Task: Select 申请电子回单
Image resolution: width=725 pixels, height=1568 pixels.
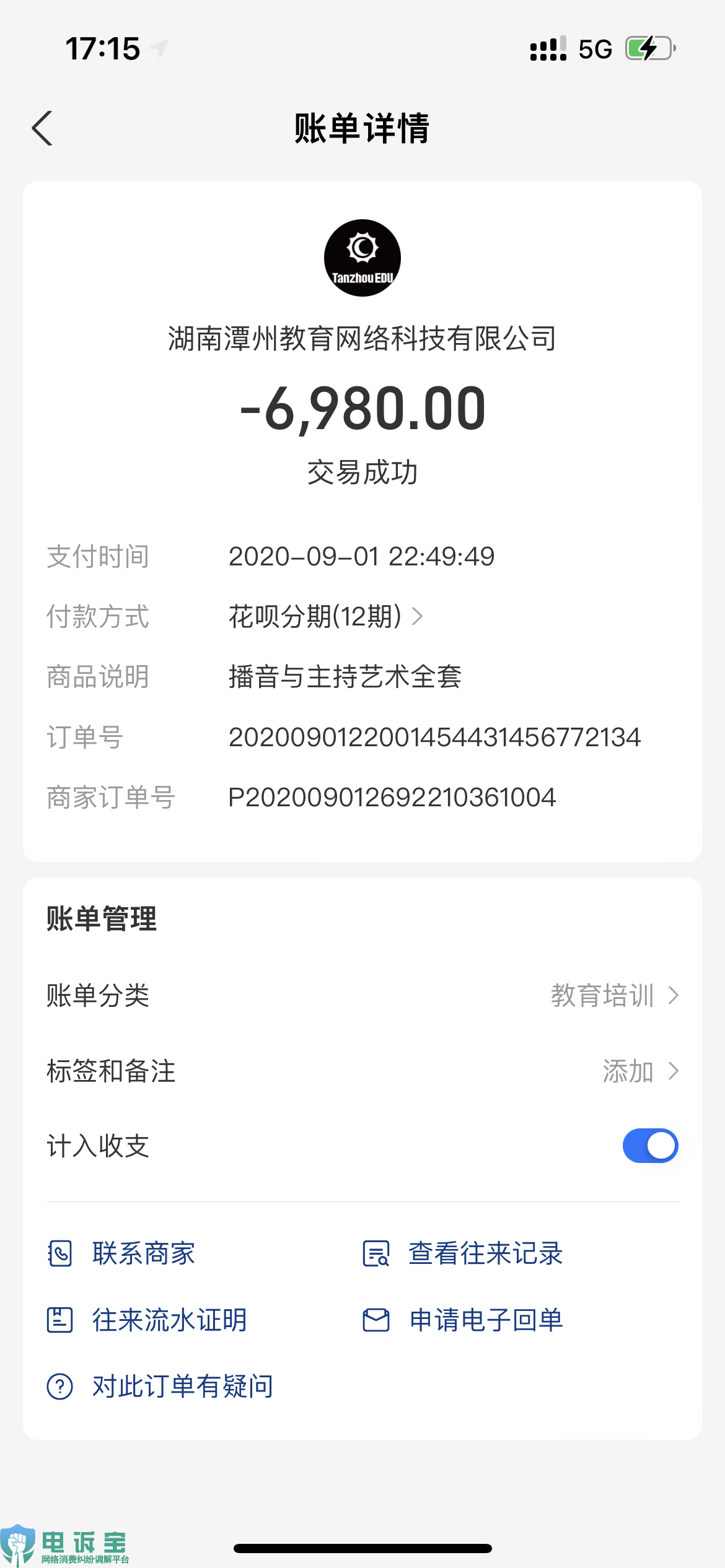Action: [x=463, y=1320]
